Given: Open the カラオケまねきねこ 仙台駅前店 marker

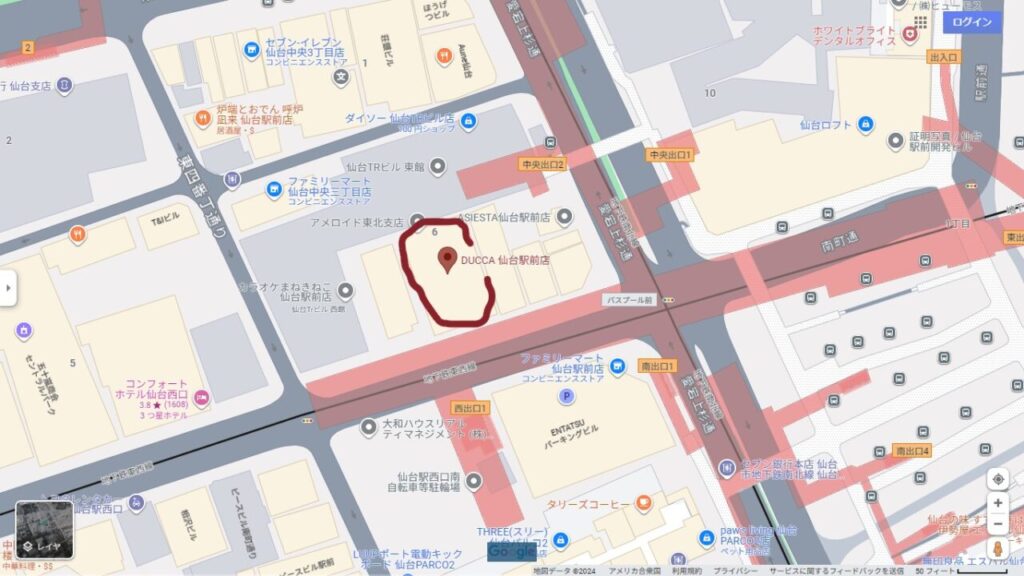Looking at the screenshot, I should [346, 290].
